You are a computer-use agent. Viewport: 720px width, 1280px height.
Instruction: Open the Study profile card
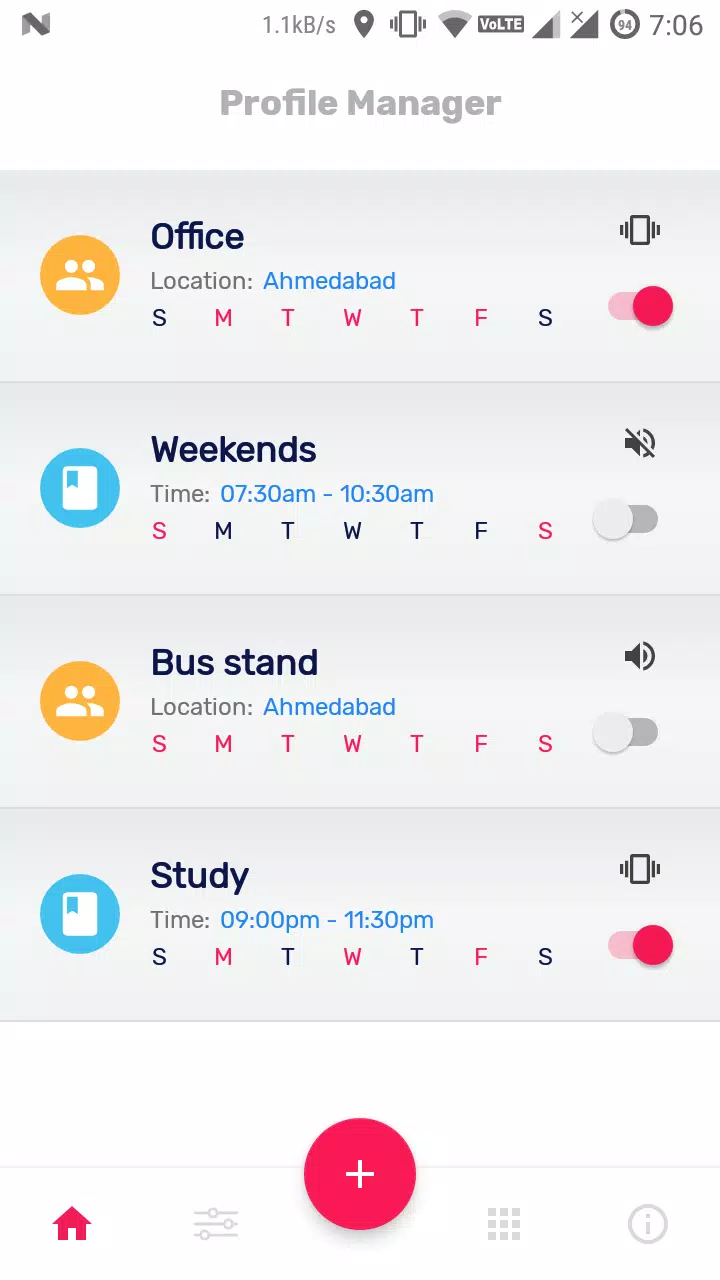point(360,915)
